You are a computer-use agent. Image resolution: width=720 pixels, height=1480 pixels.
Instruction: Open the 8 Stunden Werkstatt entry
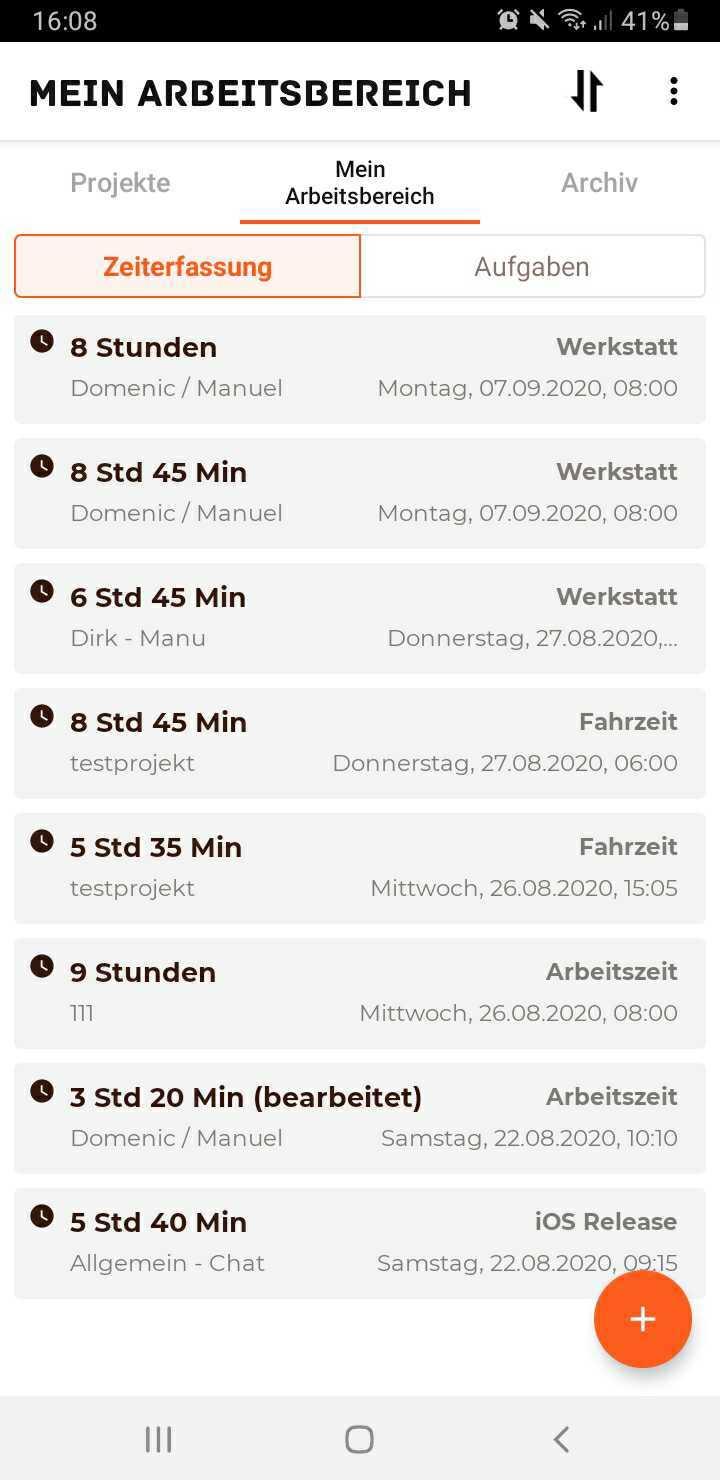pos(360,368)
